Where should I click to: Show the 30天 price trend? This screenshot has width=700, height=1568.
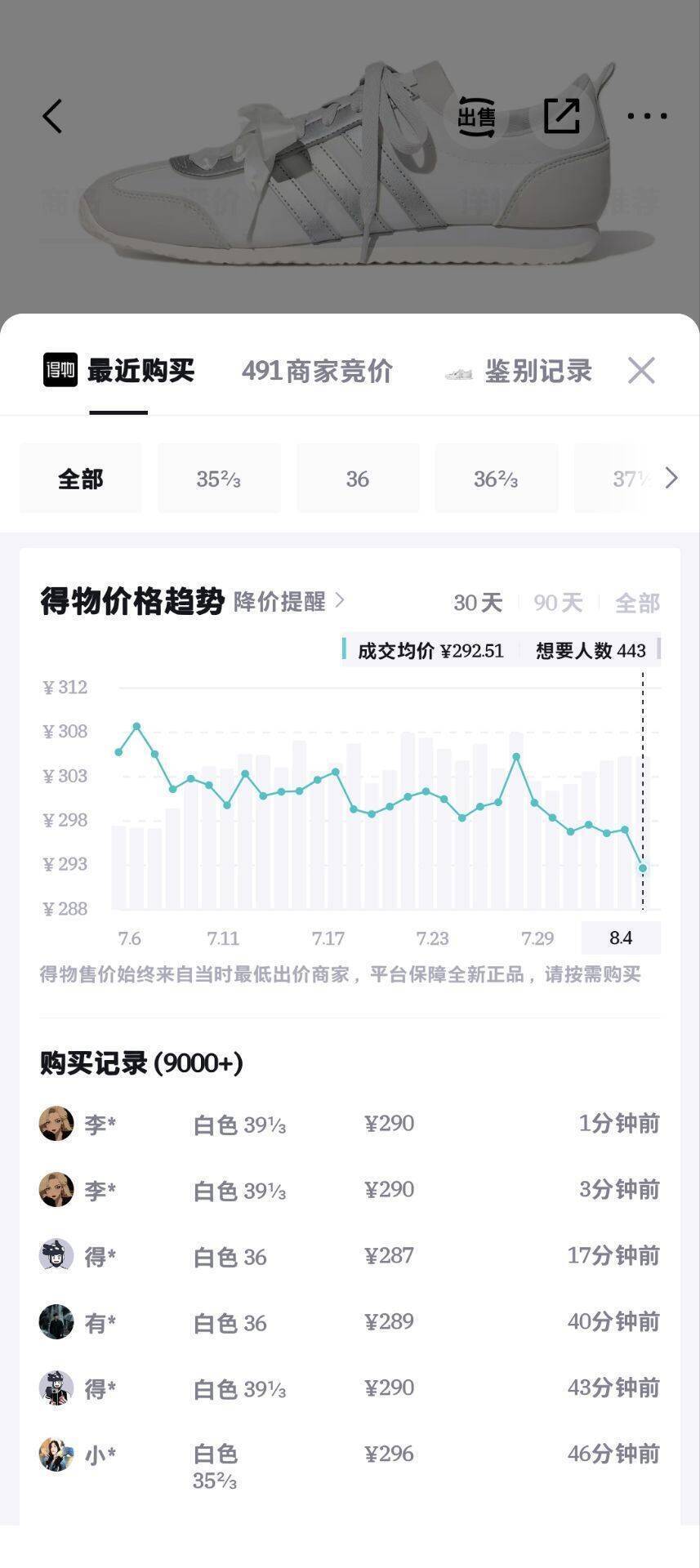click(x=478, y=603)
